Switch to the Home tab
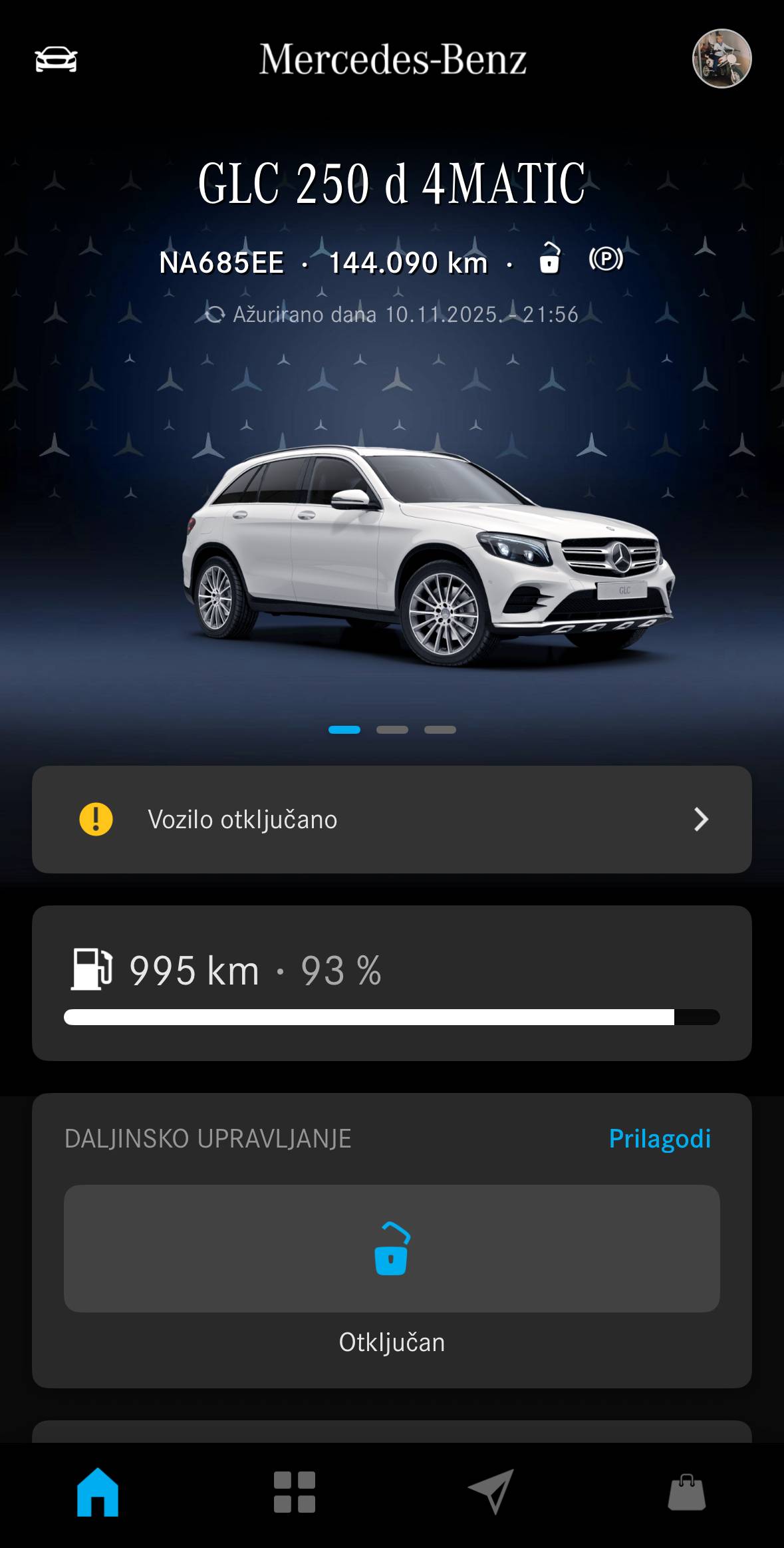The width and height of the screenshot is (784, 1548). (x=98, y=1492)
